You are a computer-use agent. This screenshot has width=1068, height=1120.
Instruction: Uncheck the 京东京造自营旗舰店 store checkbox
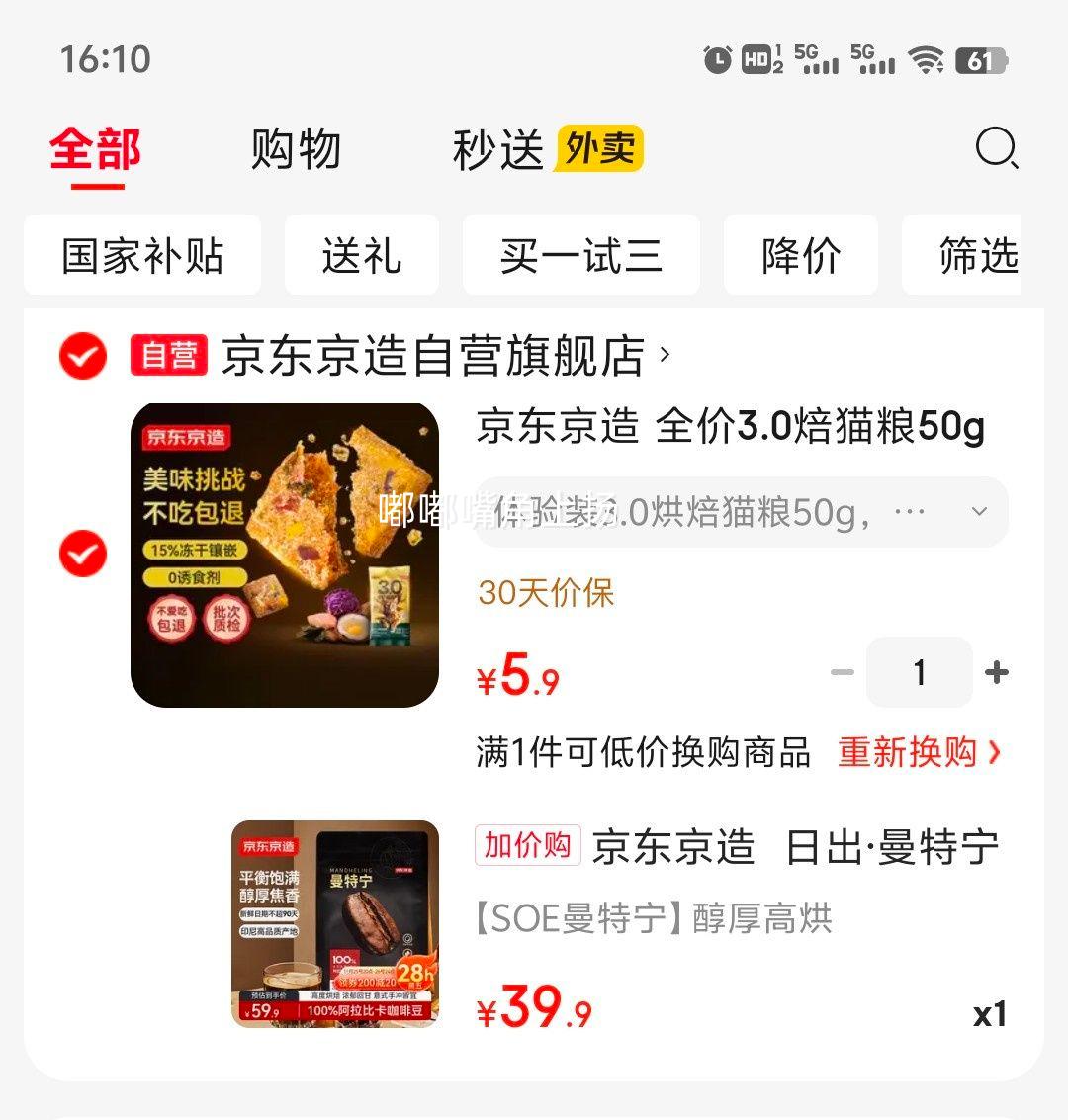coord(83,355)
